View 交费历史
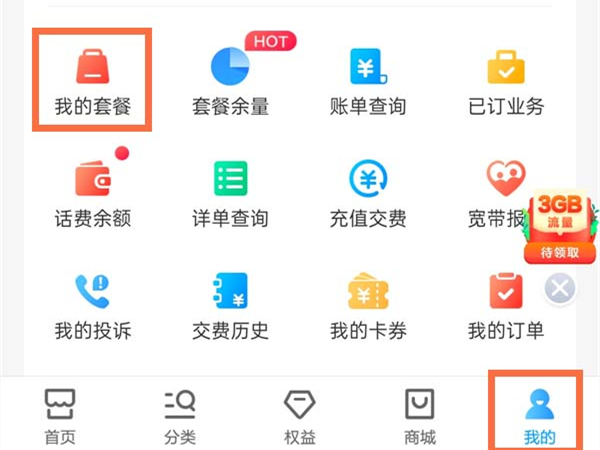 tap(231, 304)
